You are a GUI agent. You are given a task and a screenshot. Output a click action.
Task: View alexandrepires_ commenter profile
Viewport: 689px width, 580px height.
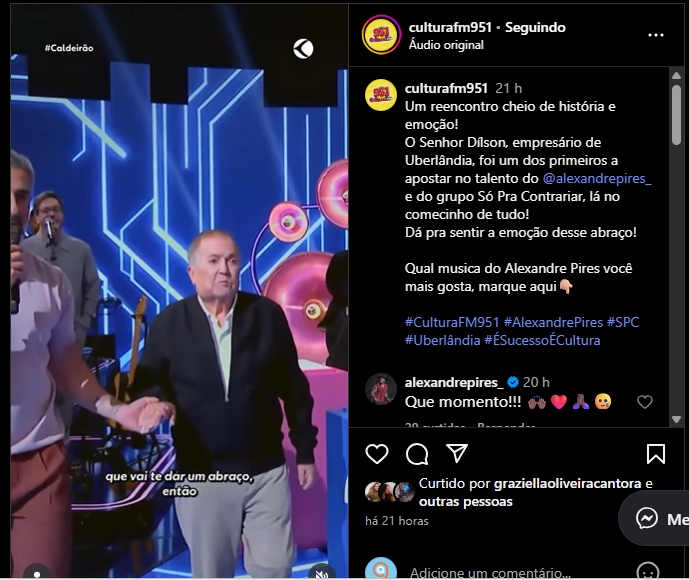(453, 382)
